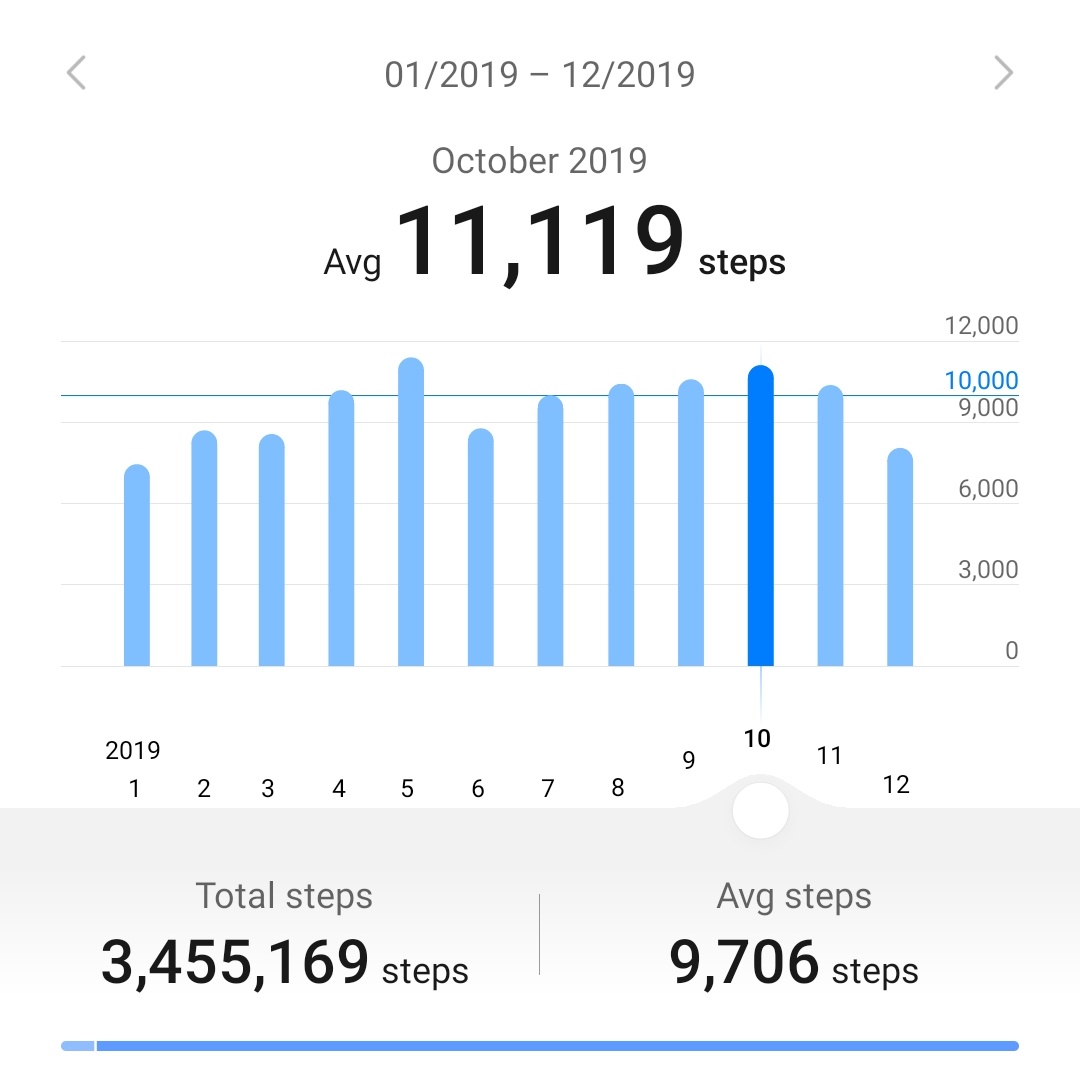Viewport: 1080px width, 1080px height.
Task: Select the December step bar
Action: 900,558
